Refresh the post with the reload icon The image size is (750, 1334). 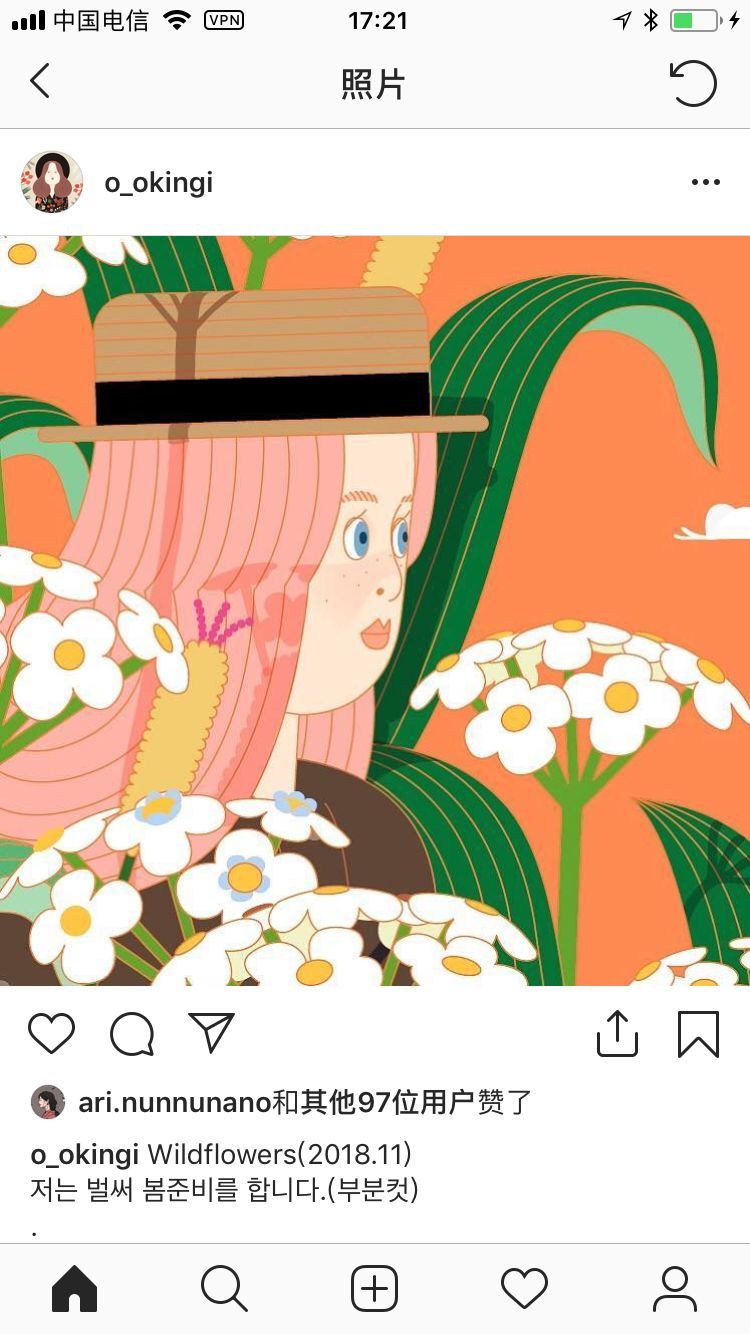693,84
